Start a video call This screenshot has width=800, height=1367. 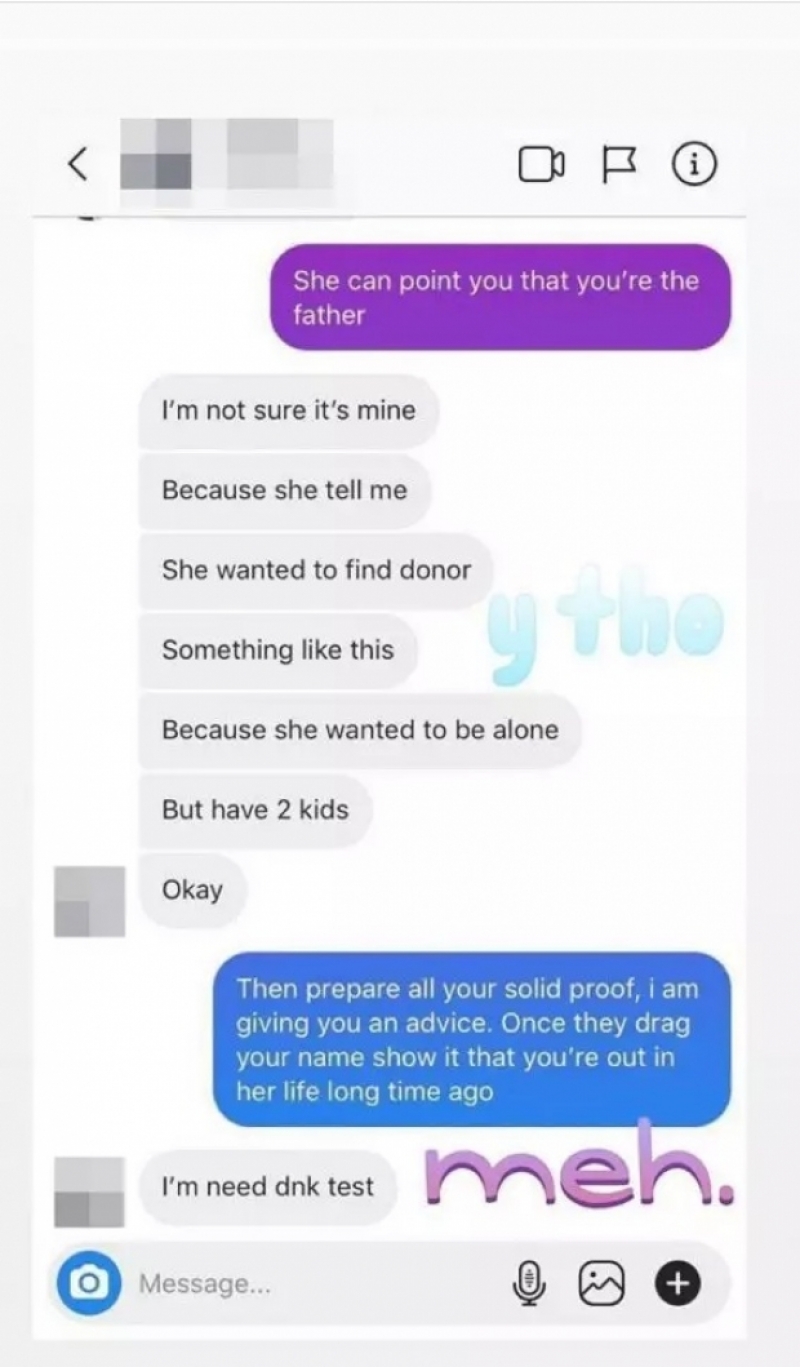541,165
